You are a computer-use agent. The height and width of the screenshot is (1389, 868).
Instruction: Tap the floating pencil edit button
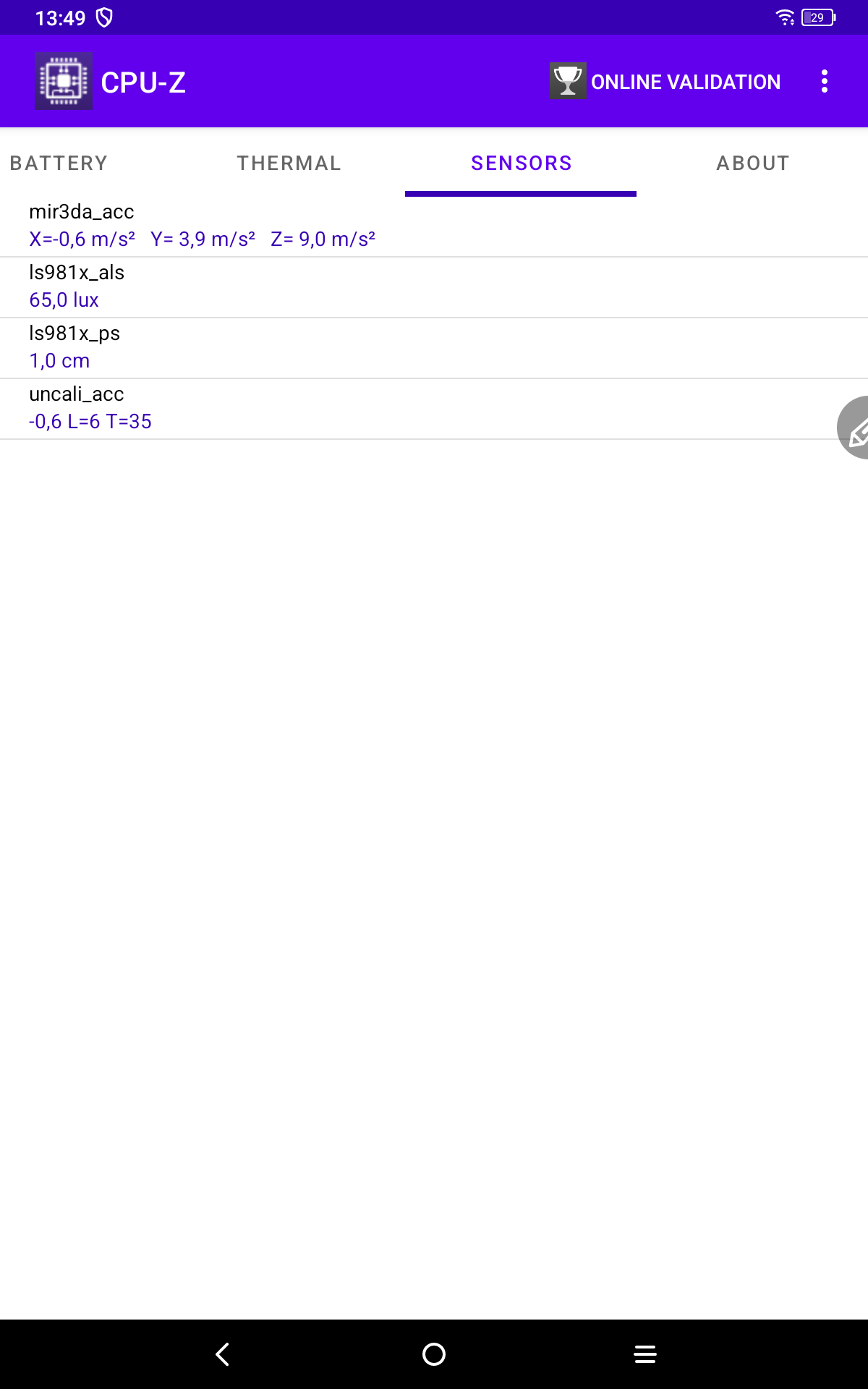(x=856, y=429)
